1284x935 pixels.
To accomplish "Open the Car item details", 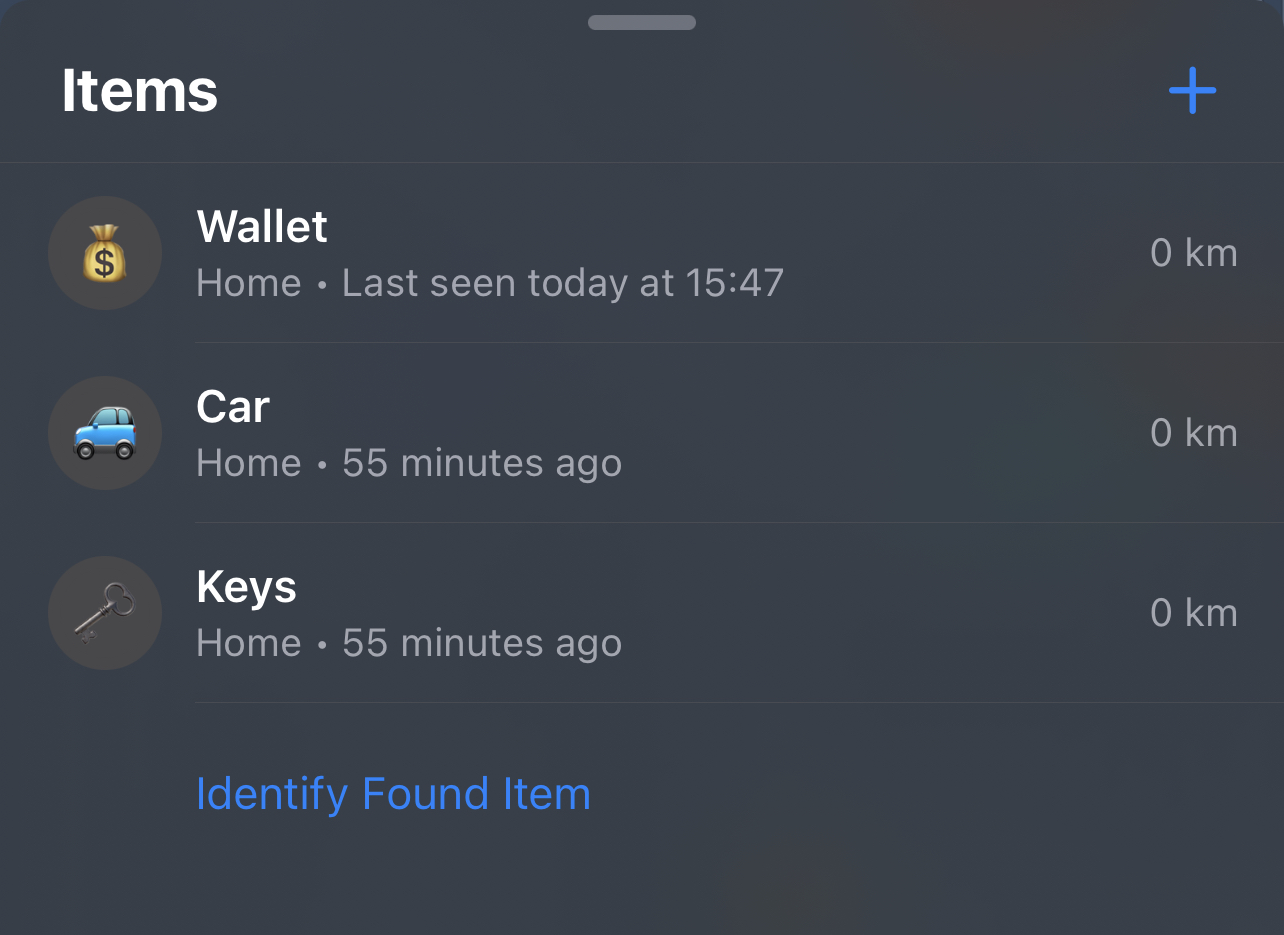I will click(x=410, y=433).
